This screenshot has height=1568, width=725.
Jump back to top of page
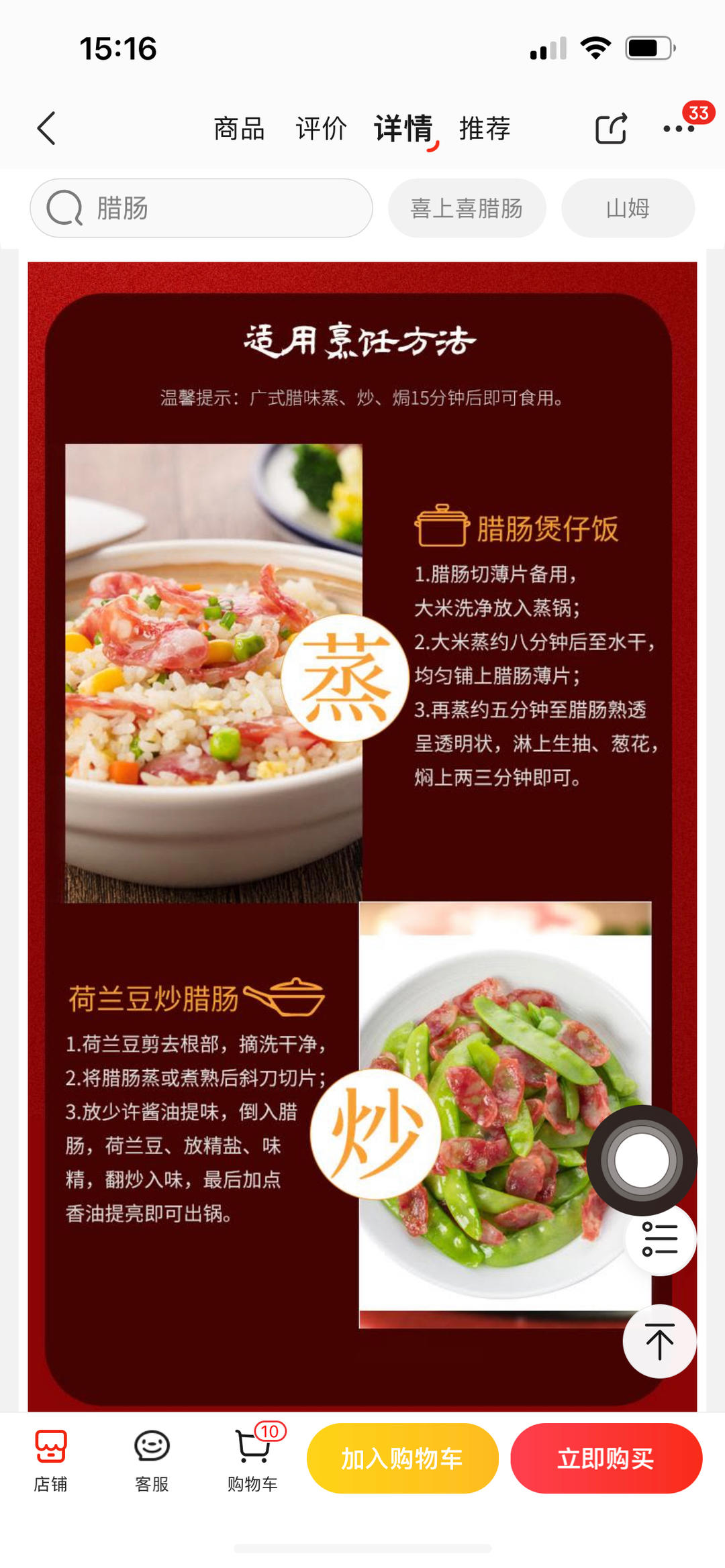point(660,1342)
